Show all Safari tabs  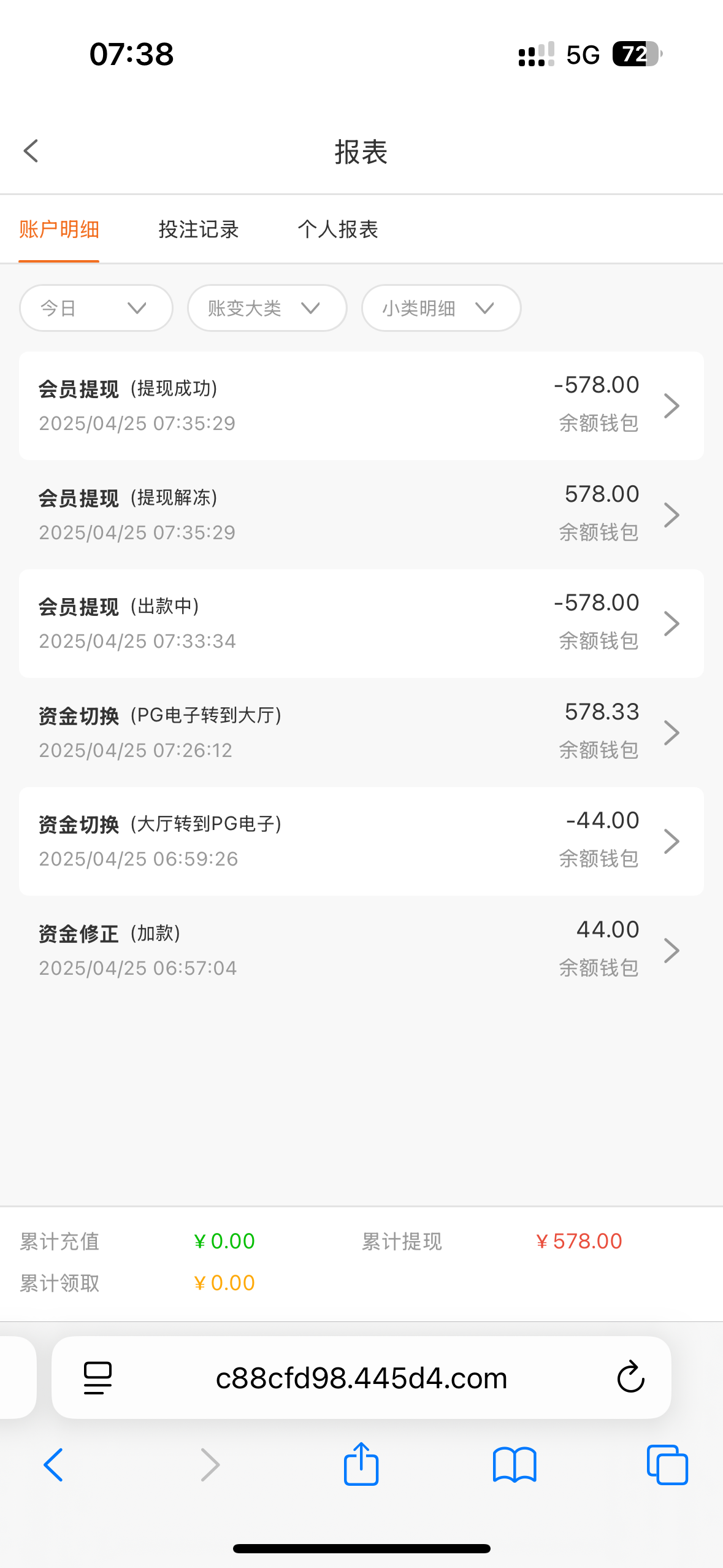[667, 1465]
